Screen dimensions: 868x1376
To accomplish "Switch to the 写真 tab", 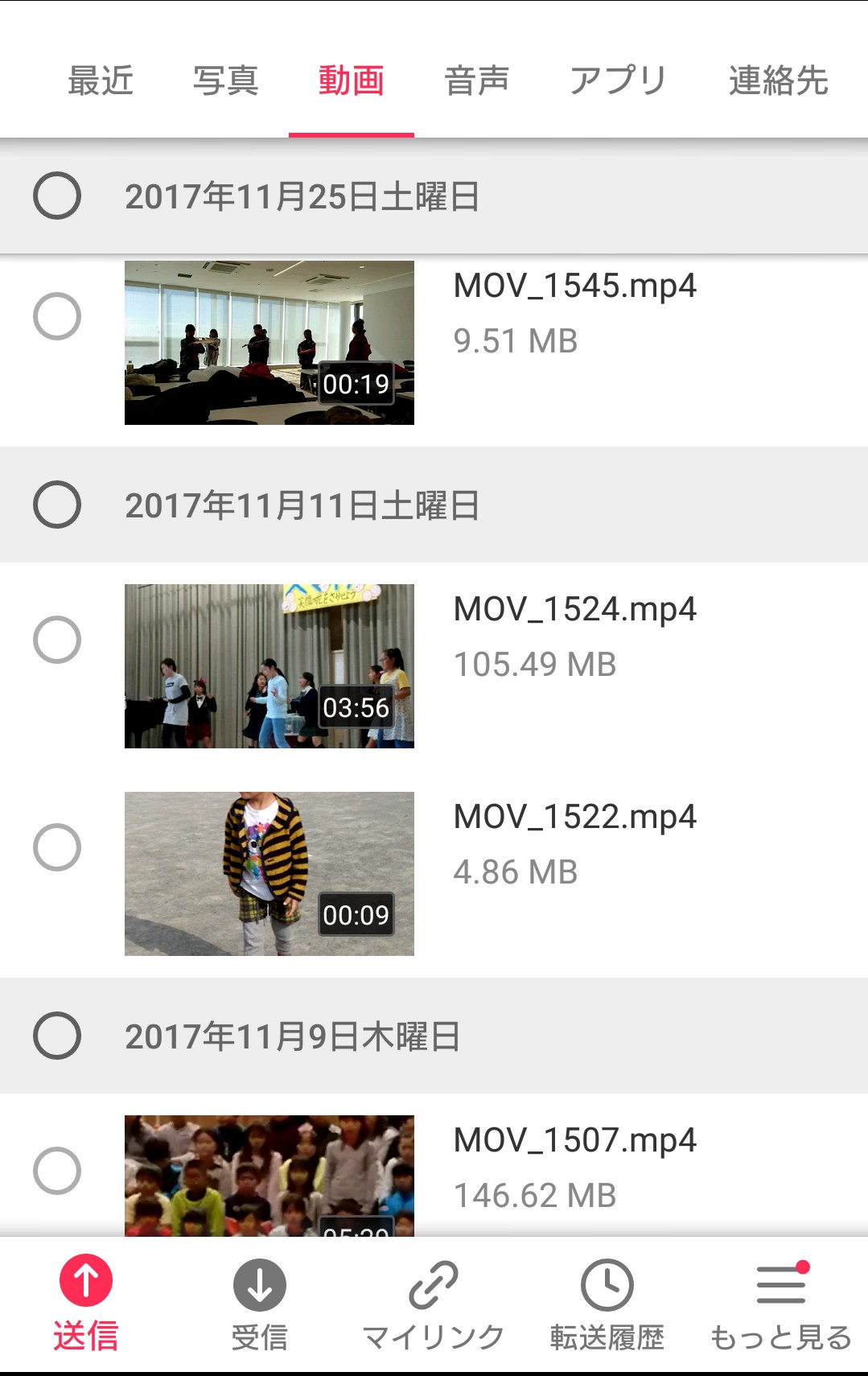I will pos(226,81).
